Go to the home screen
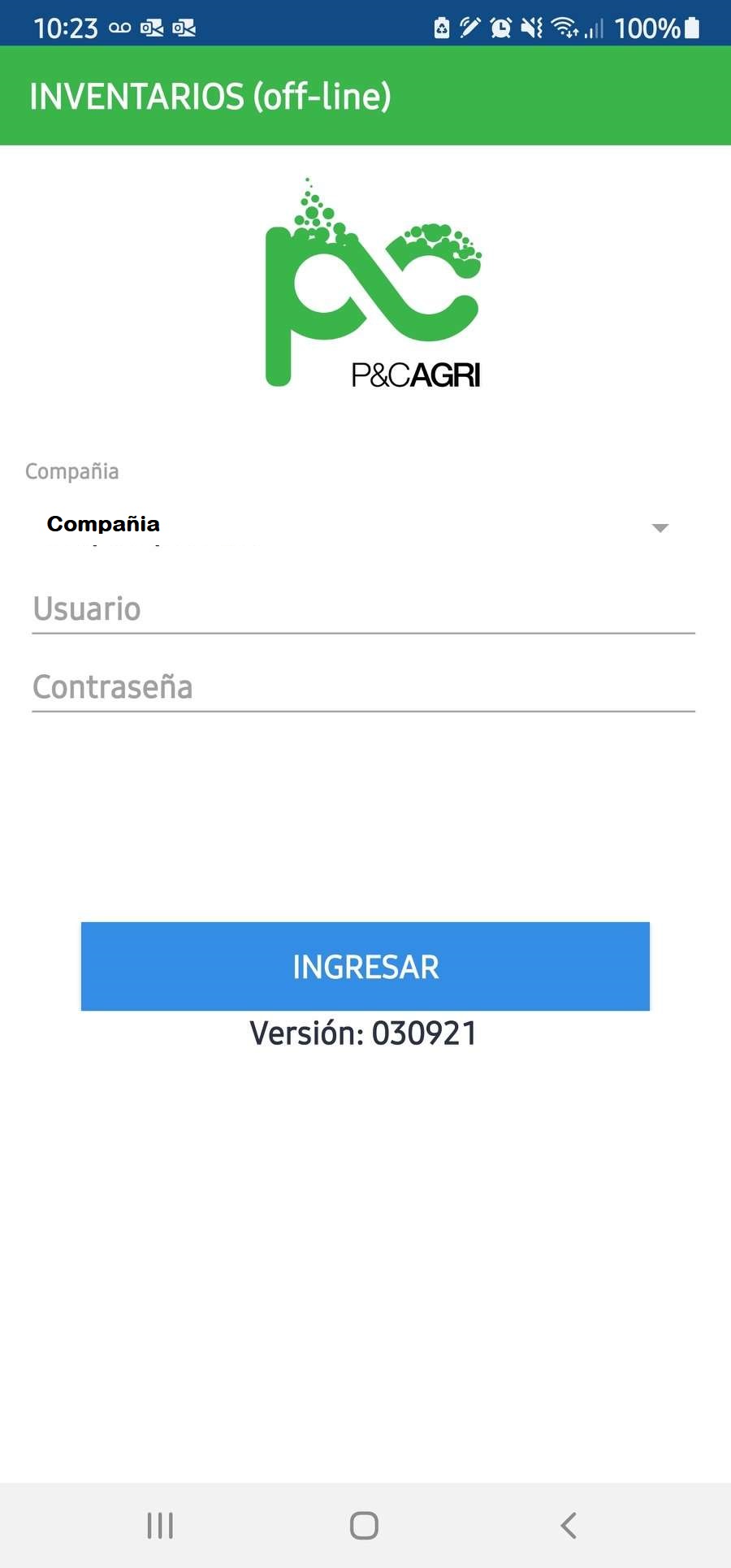Image resolution: width=731 pixels, height=1568 pixels. (364, 1526)
